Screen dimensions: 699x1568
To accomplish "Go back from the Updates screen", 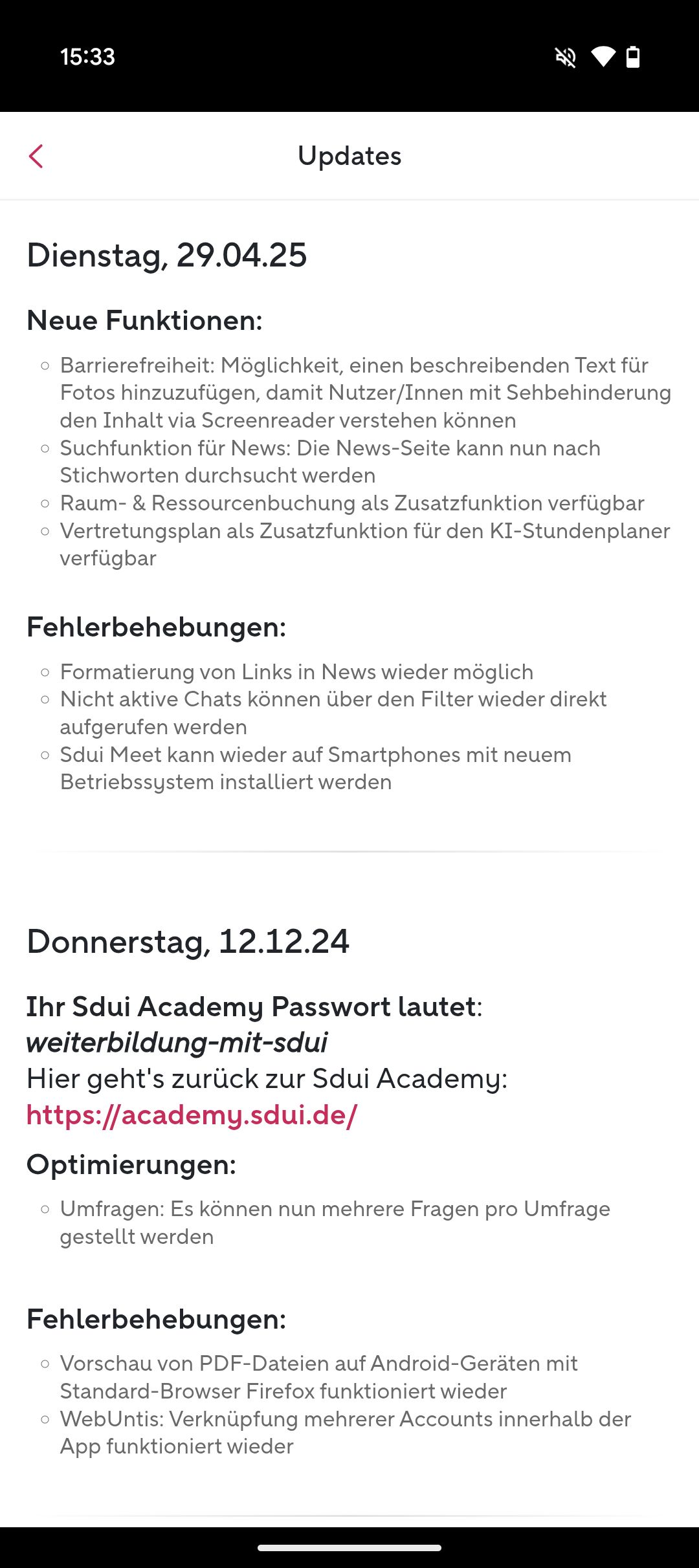I will 36,156.
